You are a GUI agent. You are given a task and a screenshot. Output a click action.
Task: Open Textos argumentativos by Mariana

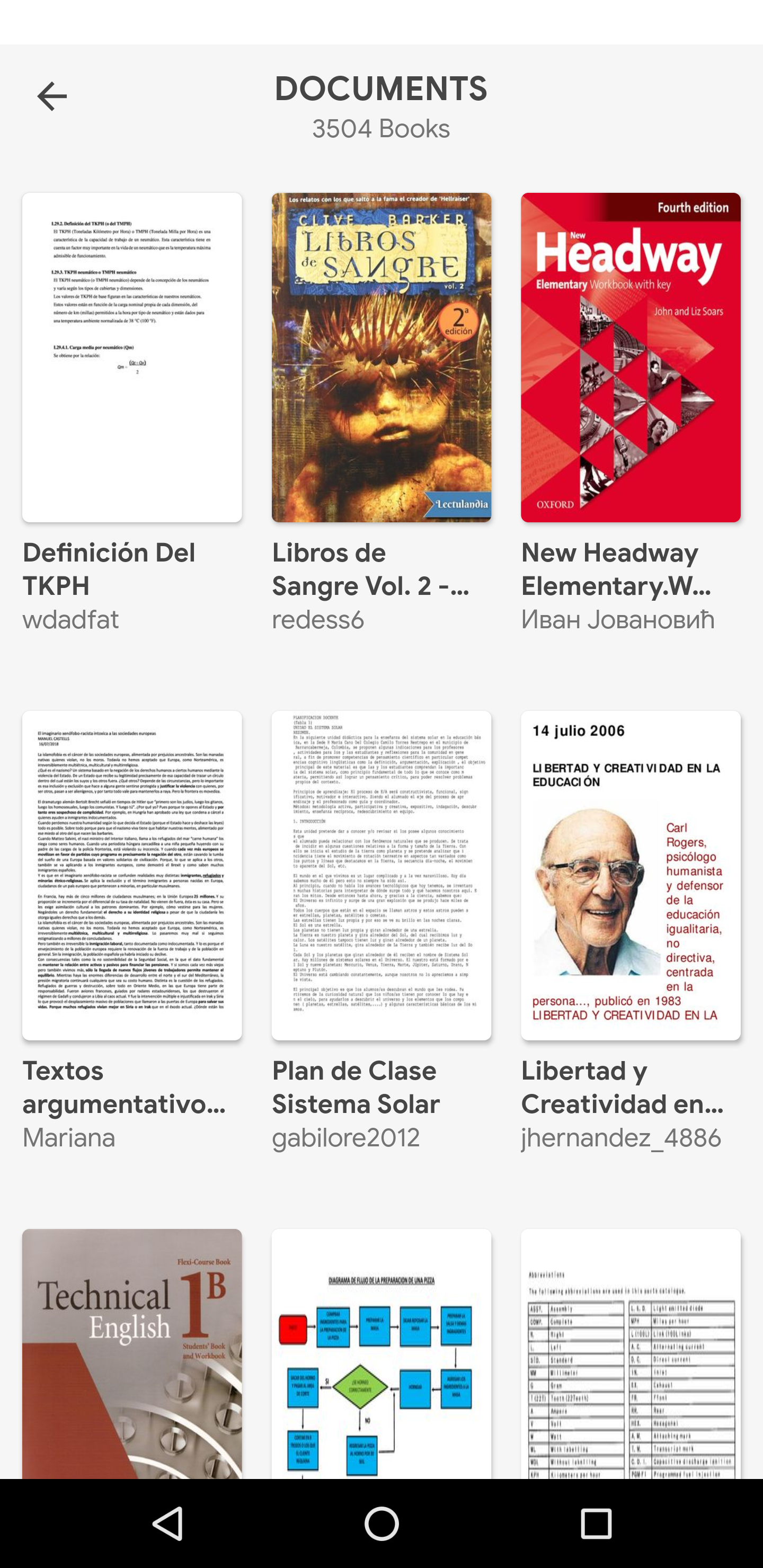coord(131,875)
